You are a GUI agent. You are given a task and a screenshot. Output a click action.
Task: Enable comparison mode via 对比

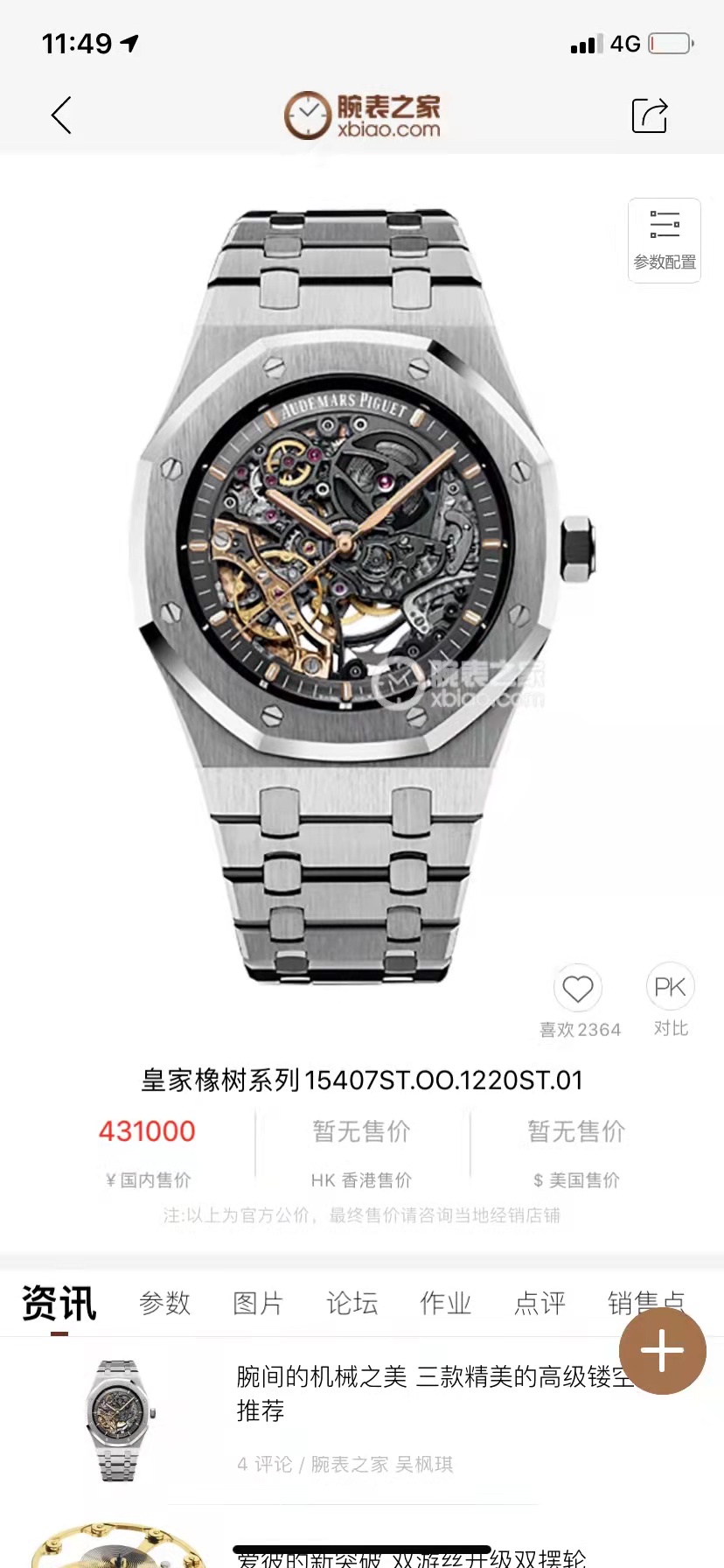click(x=670, y=1029)
